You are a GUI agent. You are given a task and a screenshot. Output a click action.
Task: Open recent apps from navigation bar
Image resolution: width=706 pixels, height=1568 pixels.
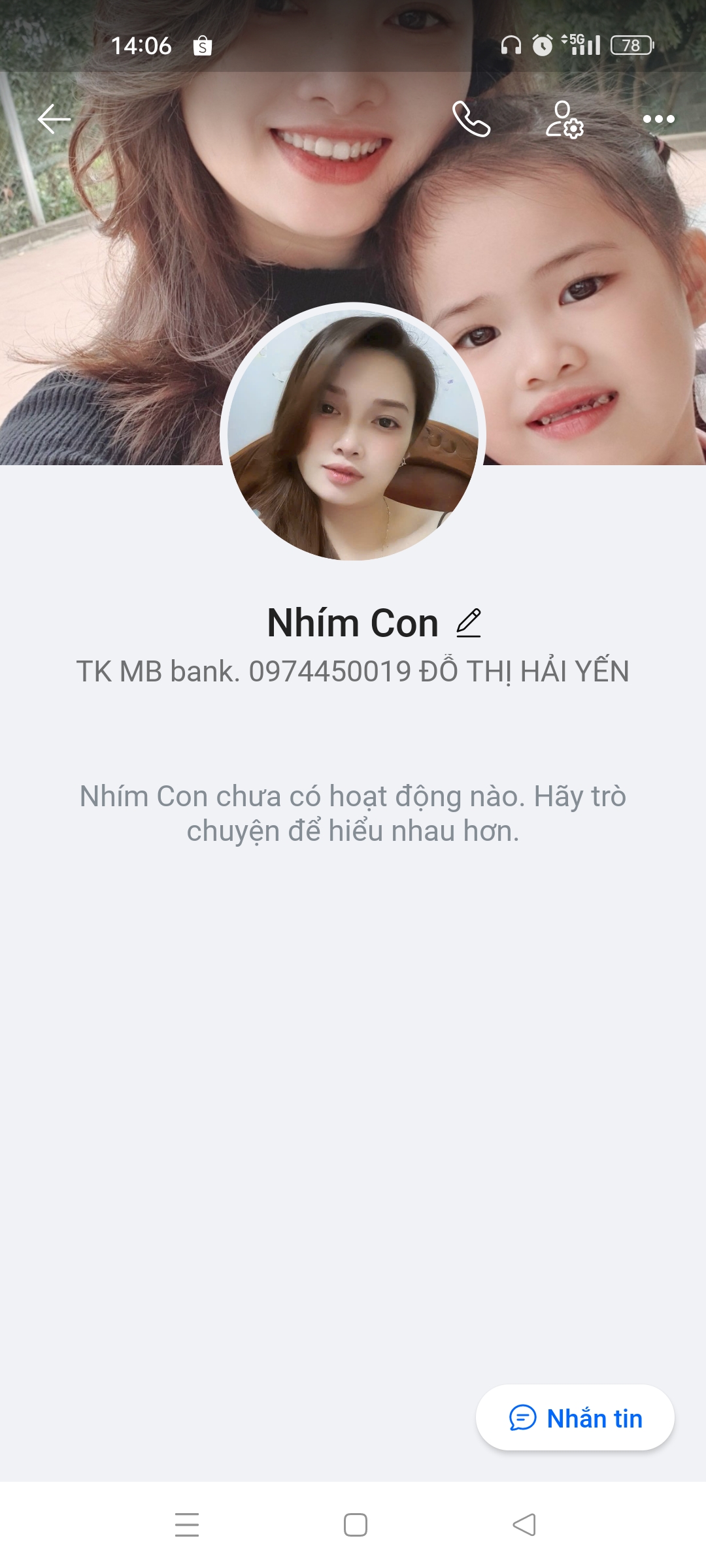tap(187, 1525)
